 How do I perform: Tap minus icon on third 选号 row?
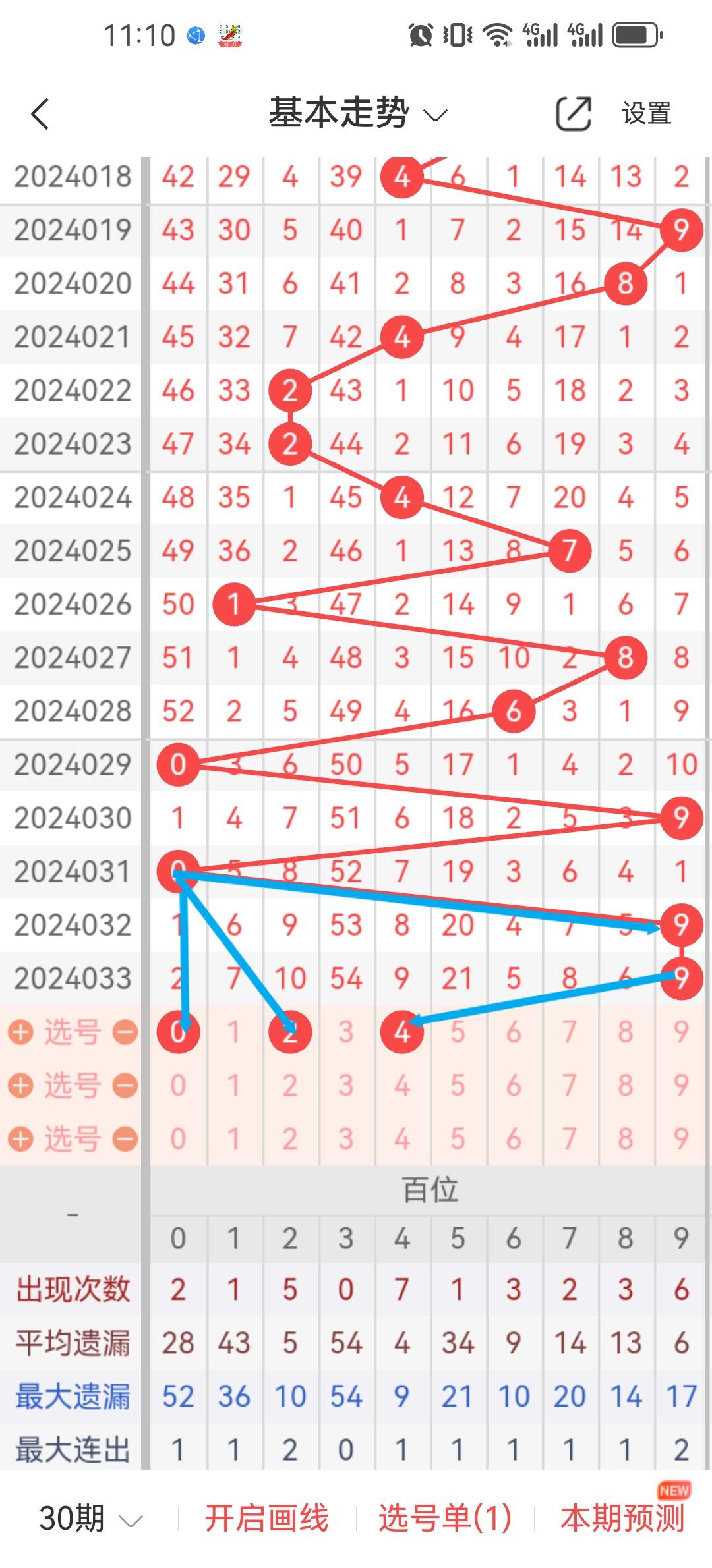[125, 1138]
